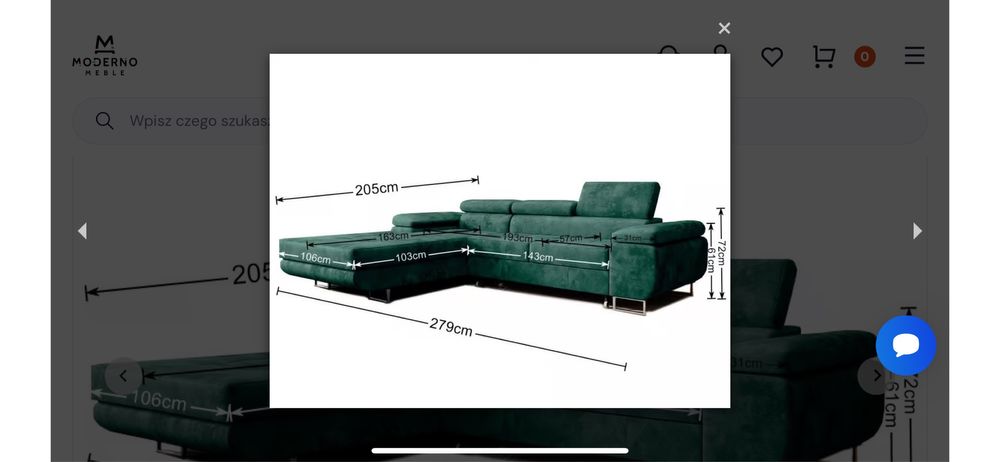Open the live chat bubble
This screenshot has height=462, width=1000.
[x=905, y=345]
